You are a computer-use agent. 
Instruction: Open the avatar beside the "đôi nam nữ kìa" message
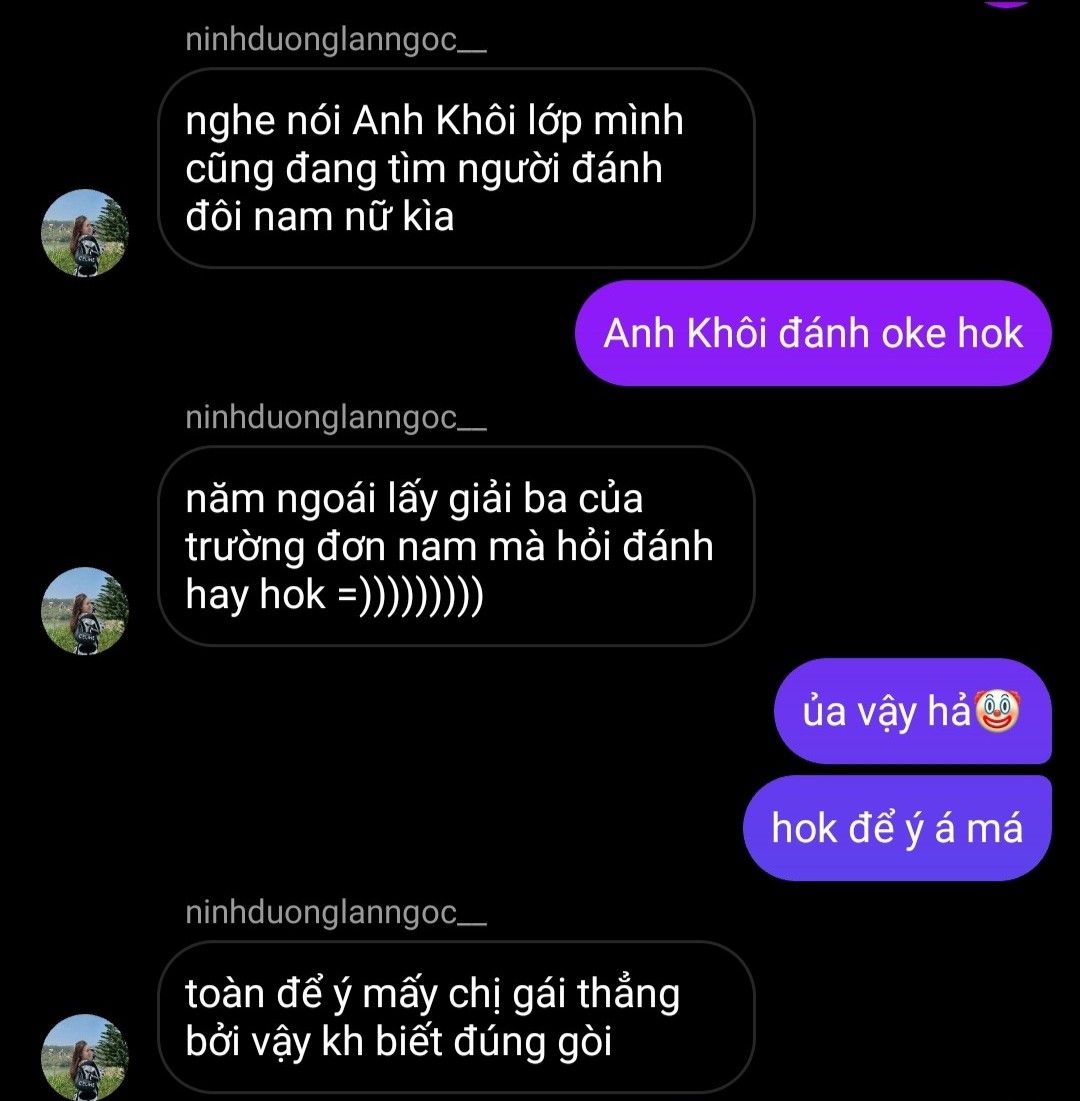coord(85,233)
